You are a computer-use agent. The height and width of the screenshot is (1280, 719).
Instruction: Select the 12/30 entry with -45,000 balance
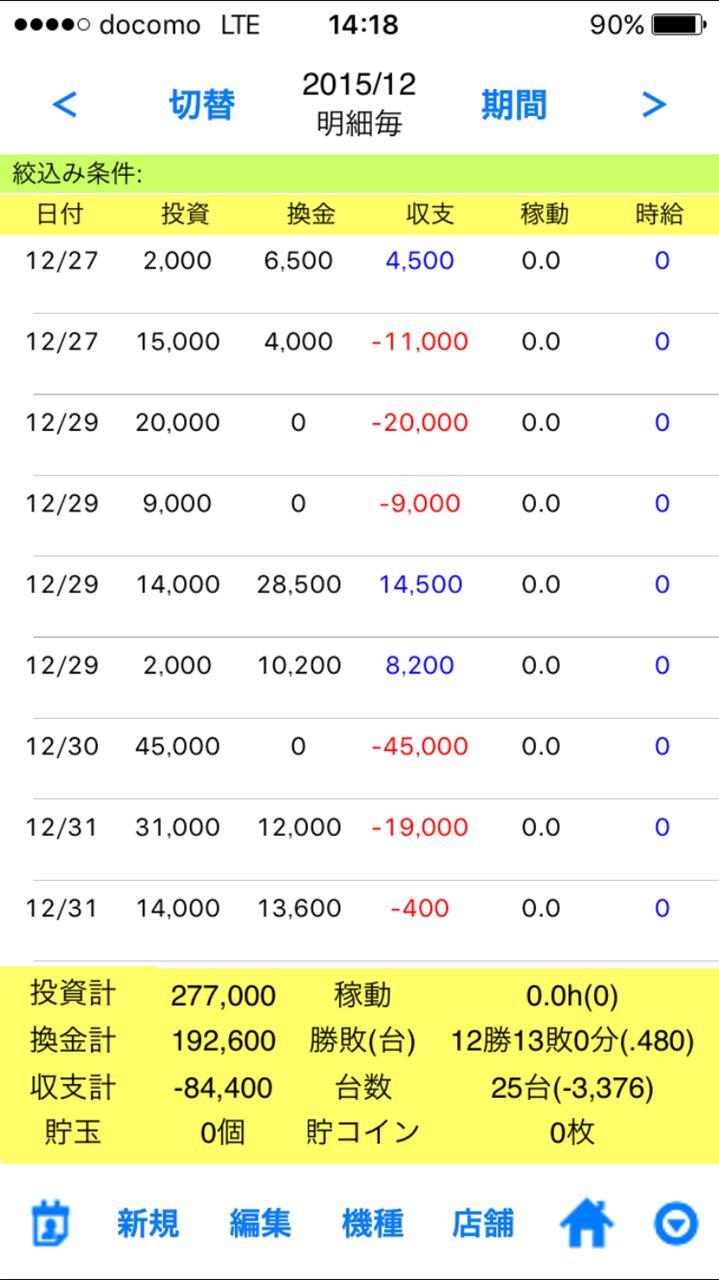[x=360, y=759]
